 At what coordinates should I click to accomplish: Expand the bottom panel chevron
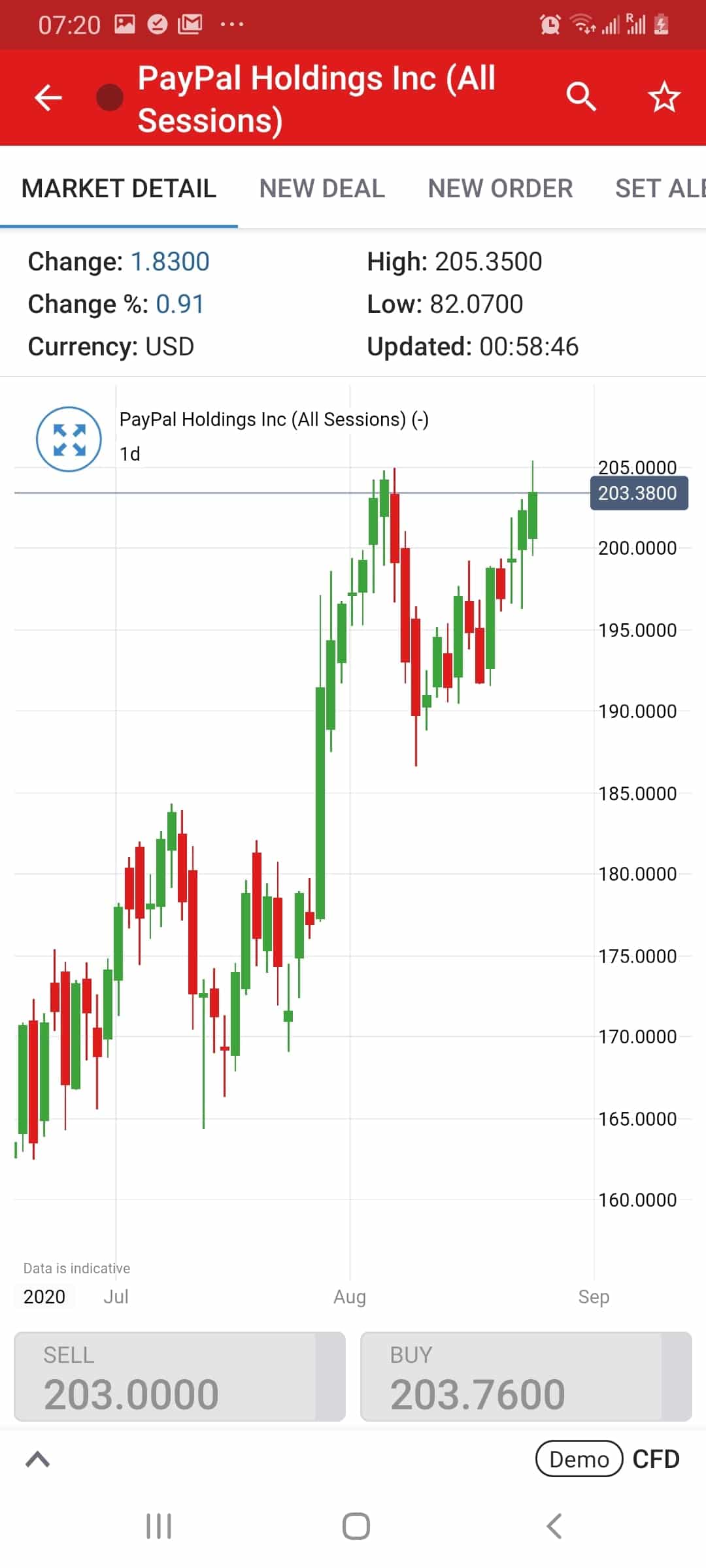coord(38,1459)
